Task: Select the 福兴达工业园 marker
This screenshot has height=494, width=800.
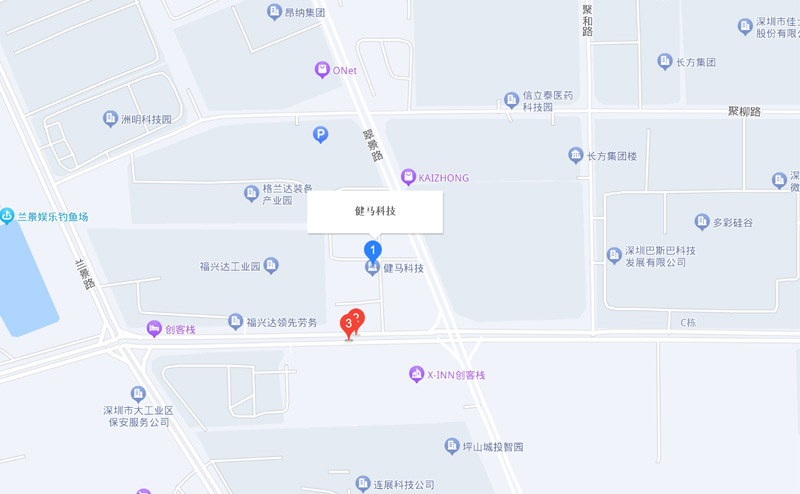Action: pos(271,266)
